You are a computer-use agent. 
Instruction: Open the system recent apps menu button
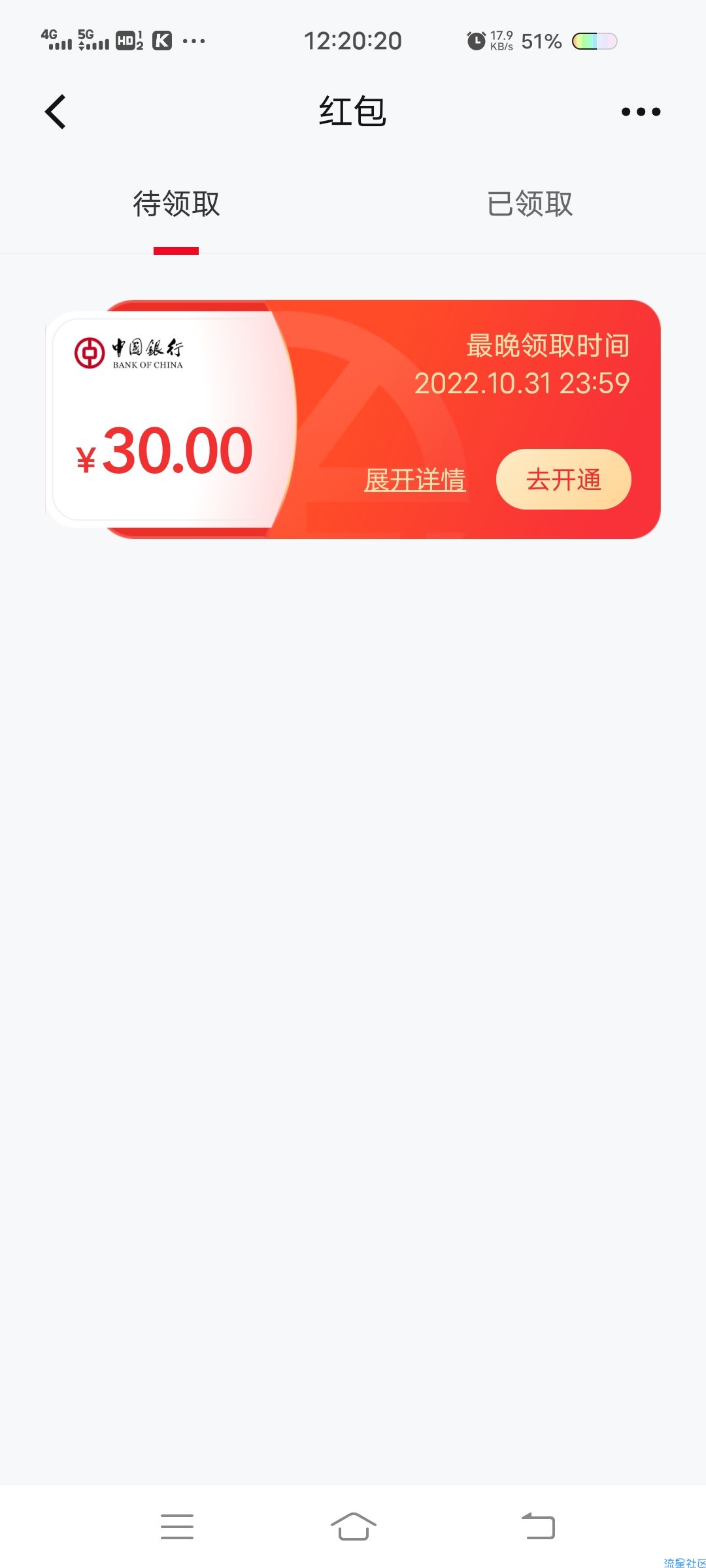click(x=177, y=1526)
